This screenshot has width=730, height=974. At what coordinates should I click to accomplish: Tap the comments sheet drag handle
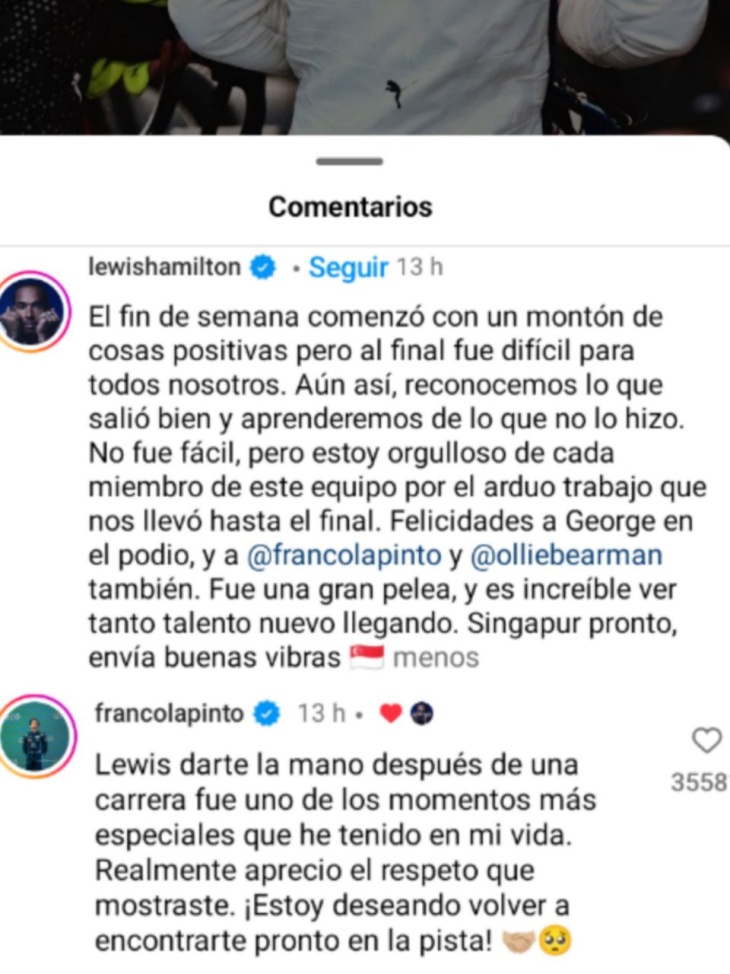349,161
